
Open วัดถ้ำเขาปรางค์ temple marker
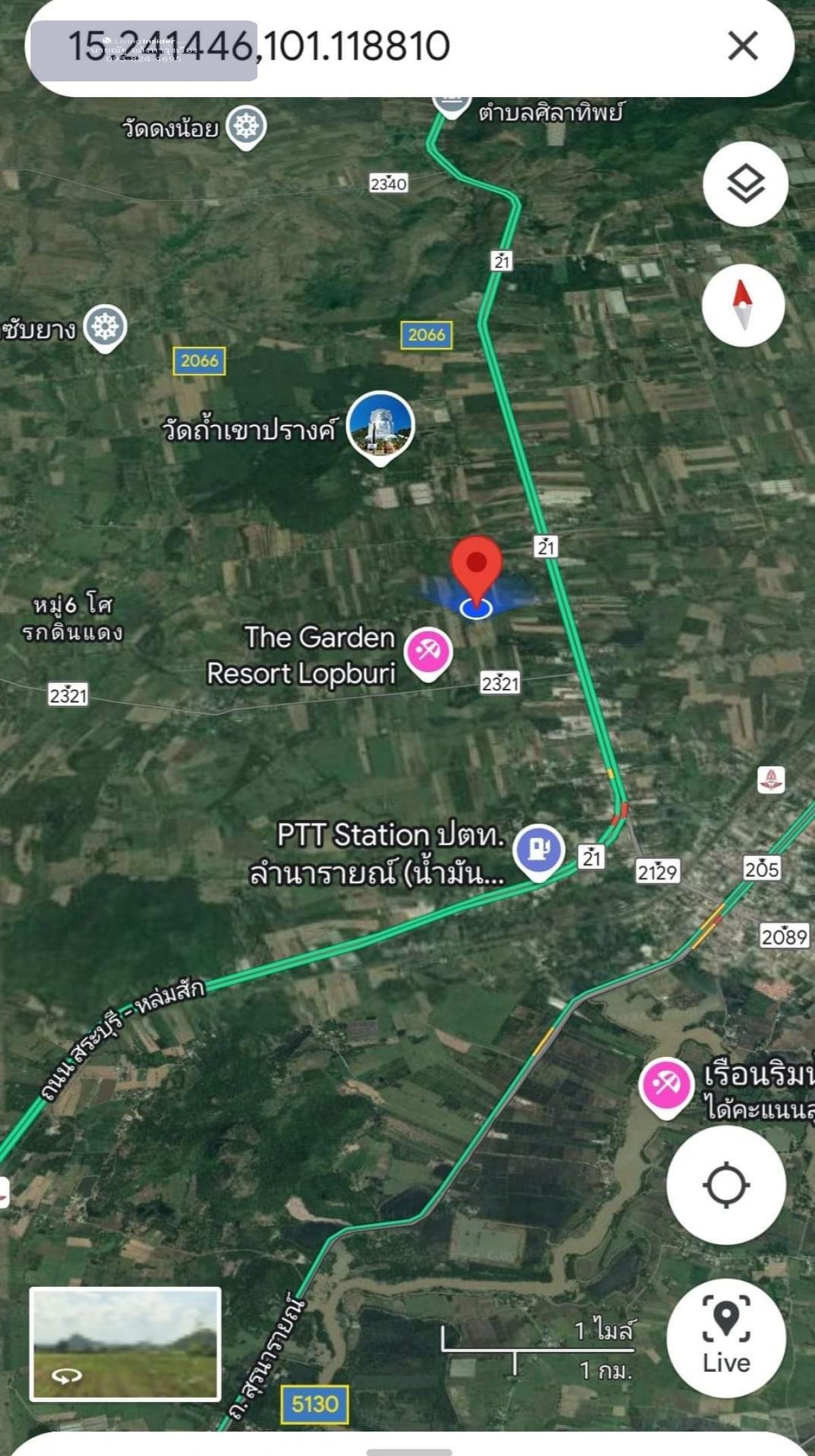point(380,426)
